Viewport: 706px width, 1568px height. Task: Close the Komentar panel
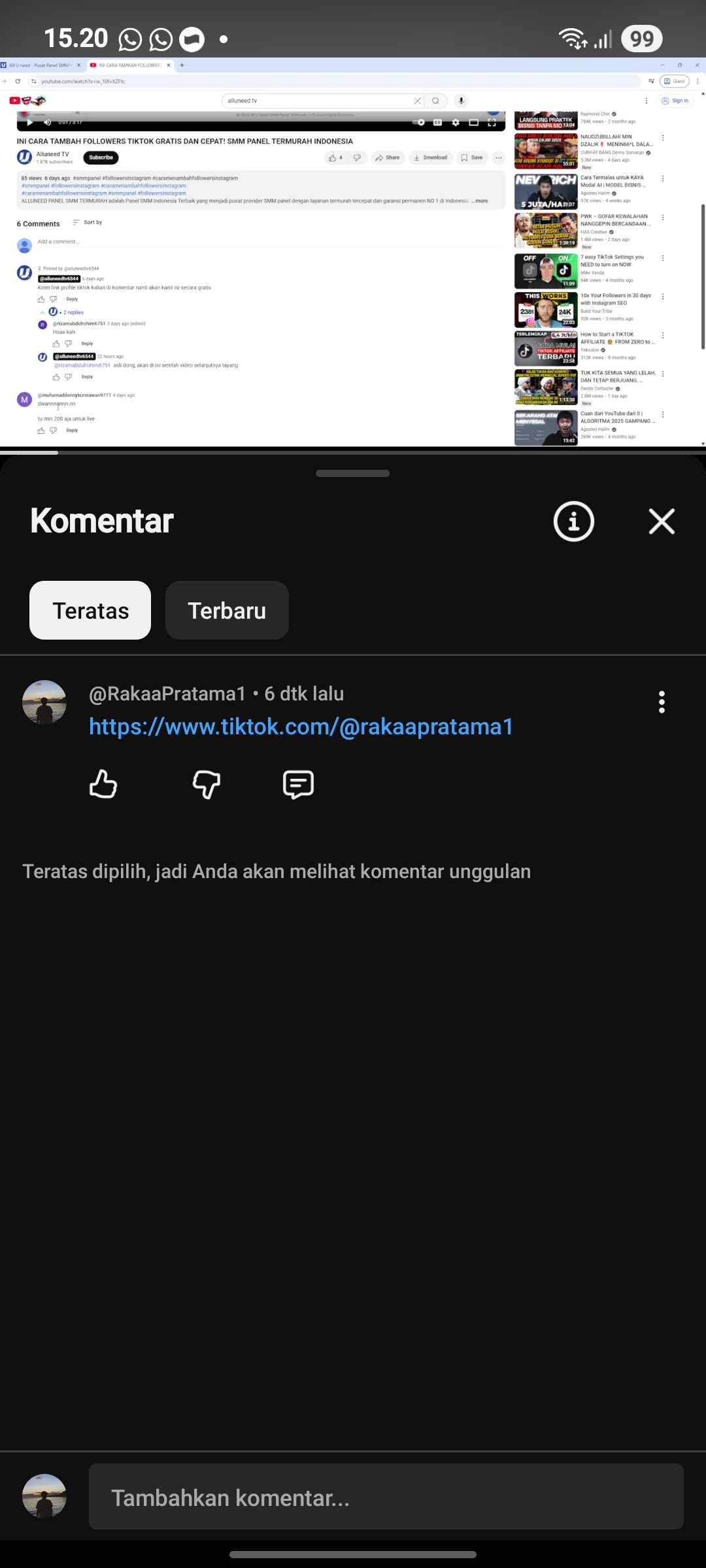(662, 521)
